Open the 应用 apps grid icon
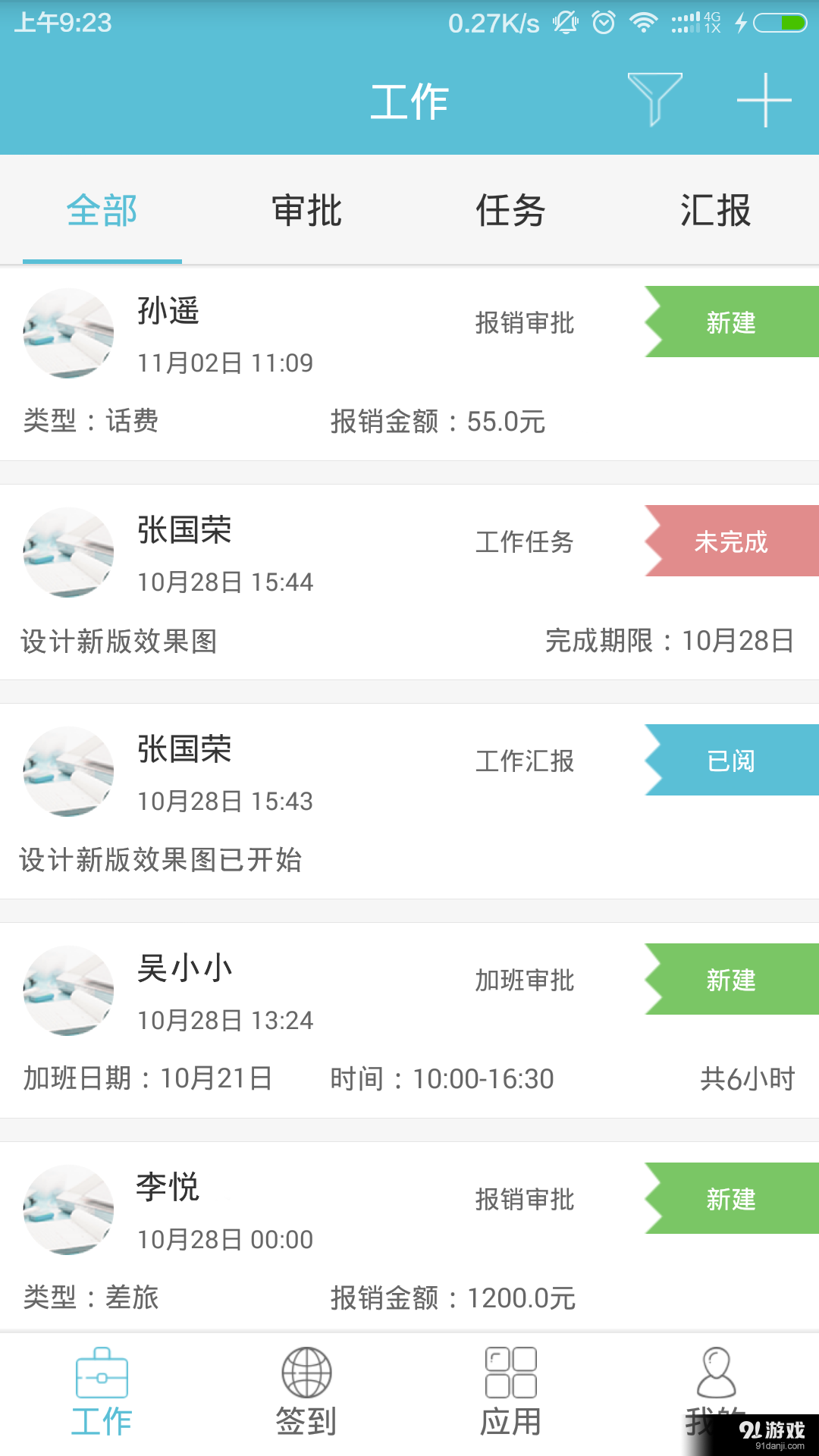 (x=511, y=1373)
